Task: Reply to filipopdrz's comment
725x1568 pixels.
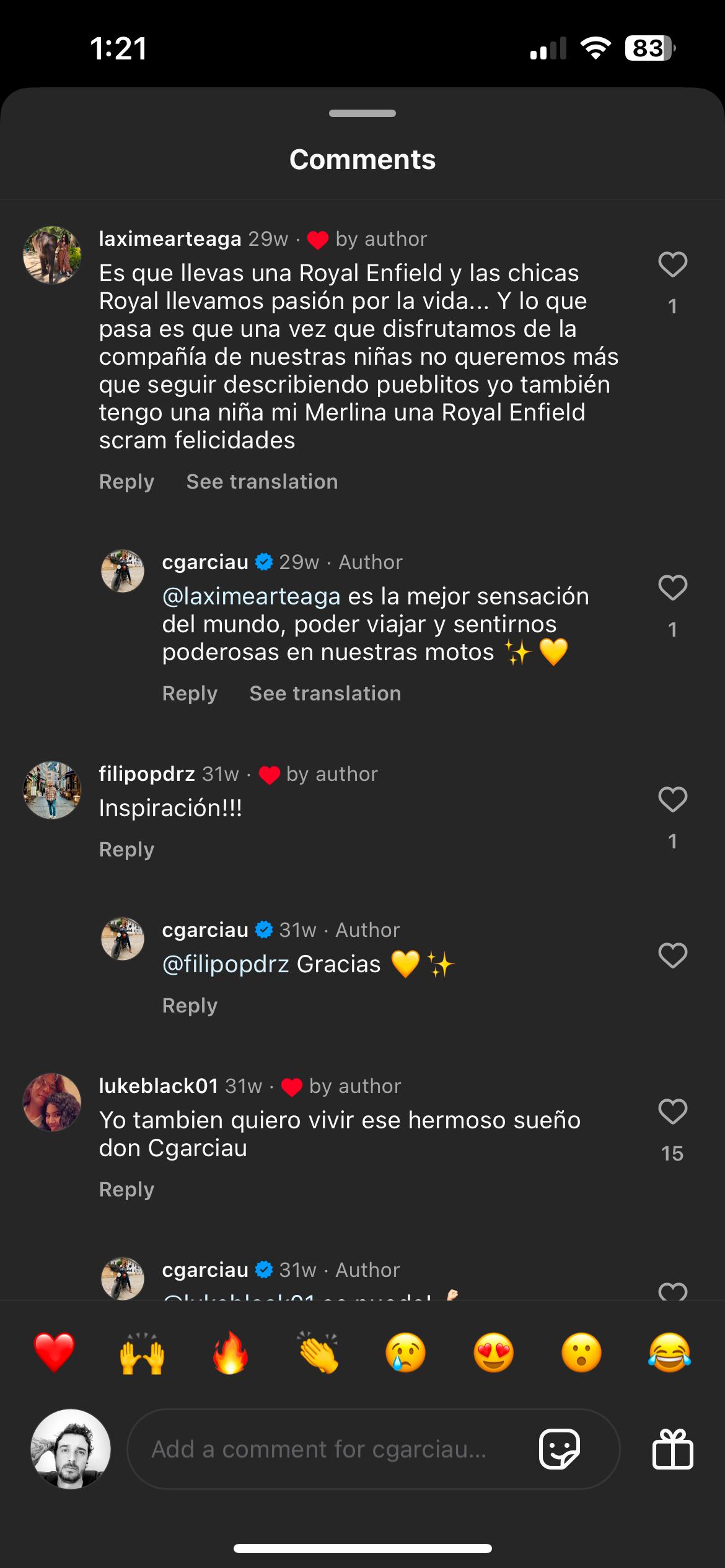Action: click(126, 850)
